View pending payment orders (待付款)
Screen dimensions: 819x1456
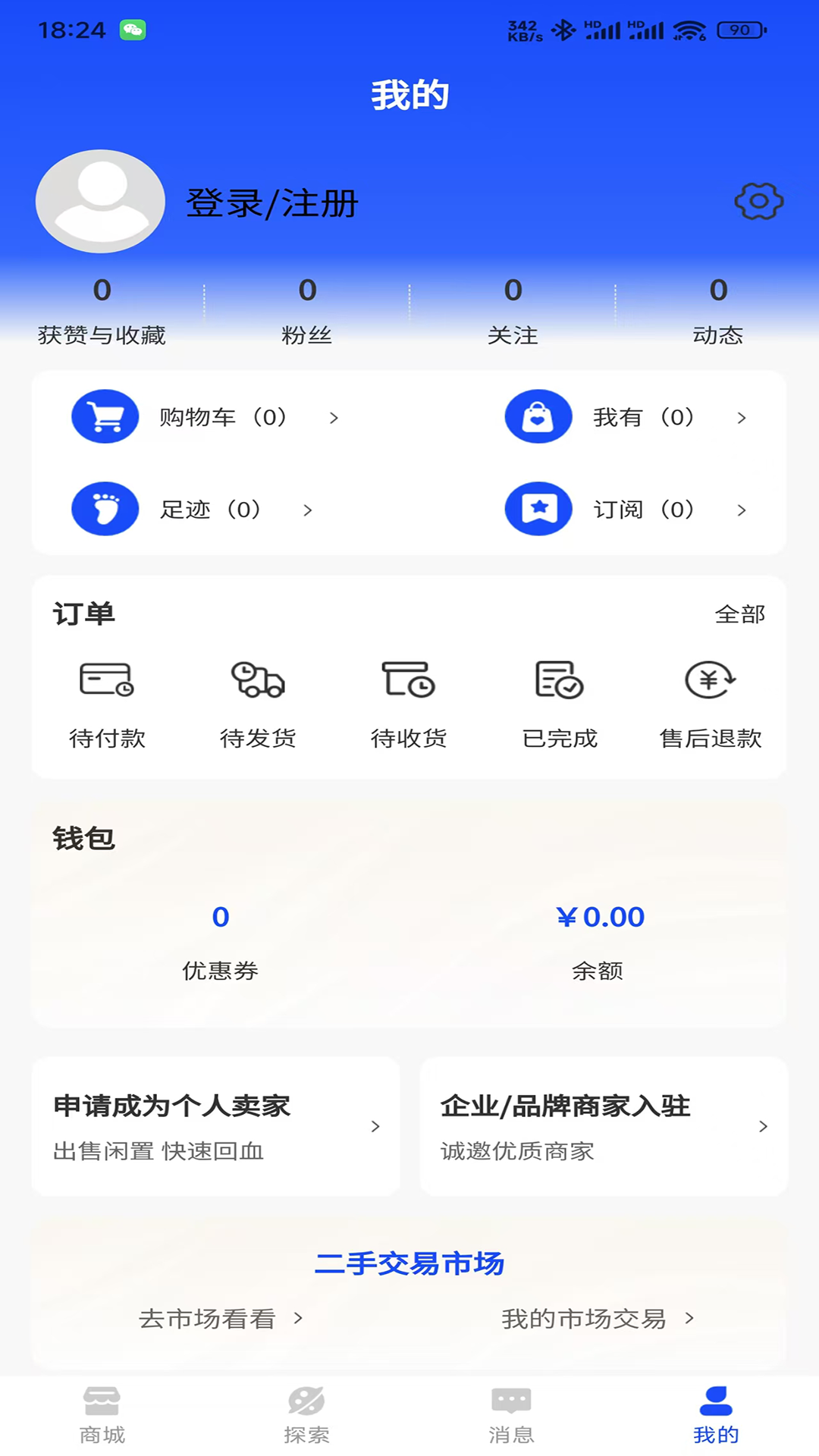[107, 701]
